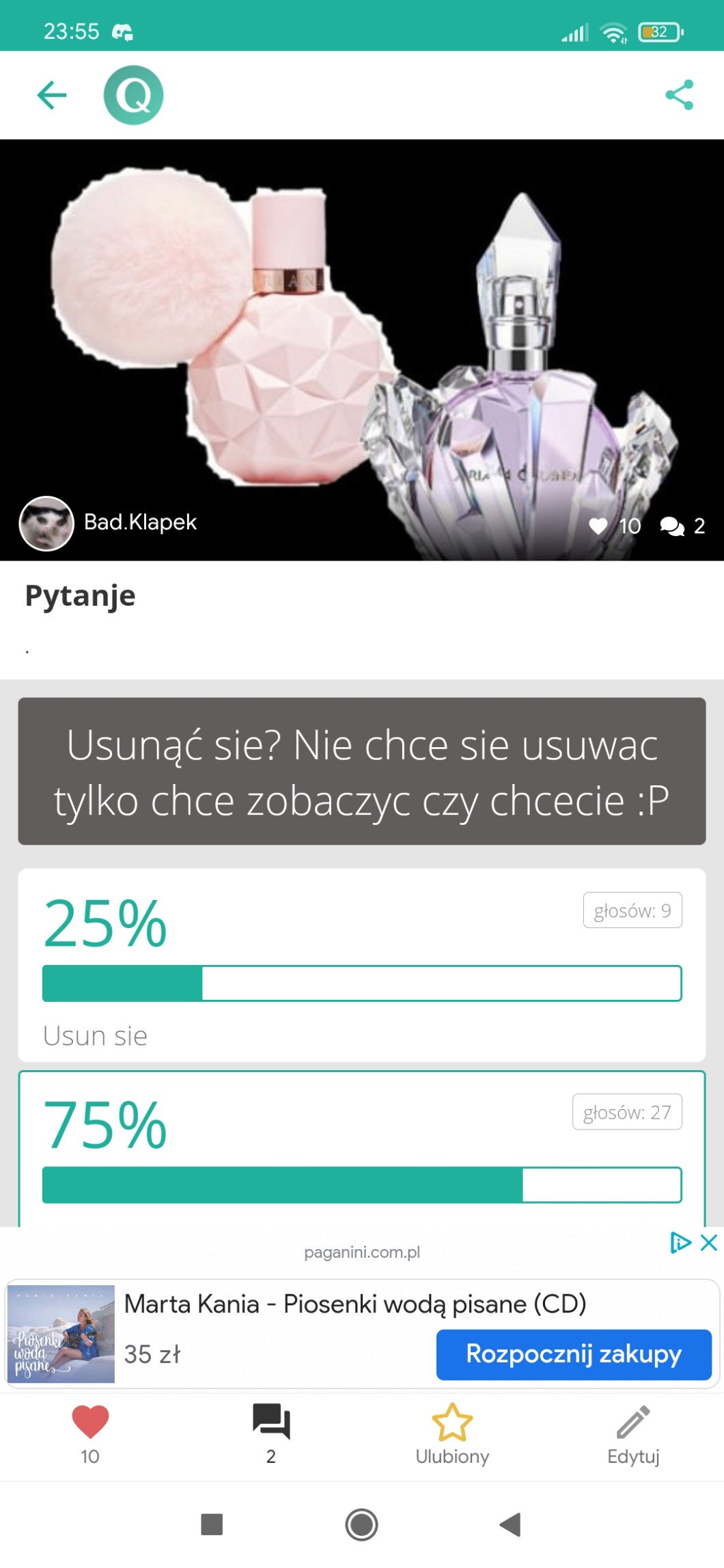724x1568 pixels.
Task: Open the ad info icon
Action: [x=680, y=1242]
